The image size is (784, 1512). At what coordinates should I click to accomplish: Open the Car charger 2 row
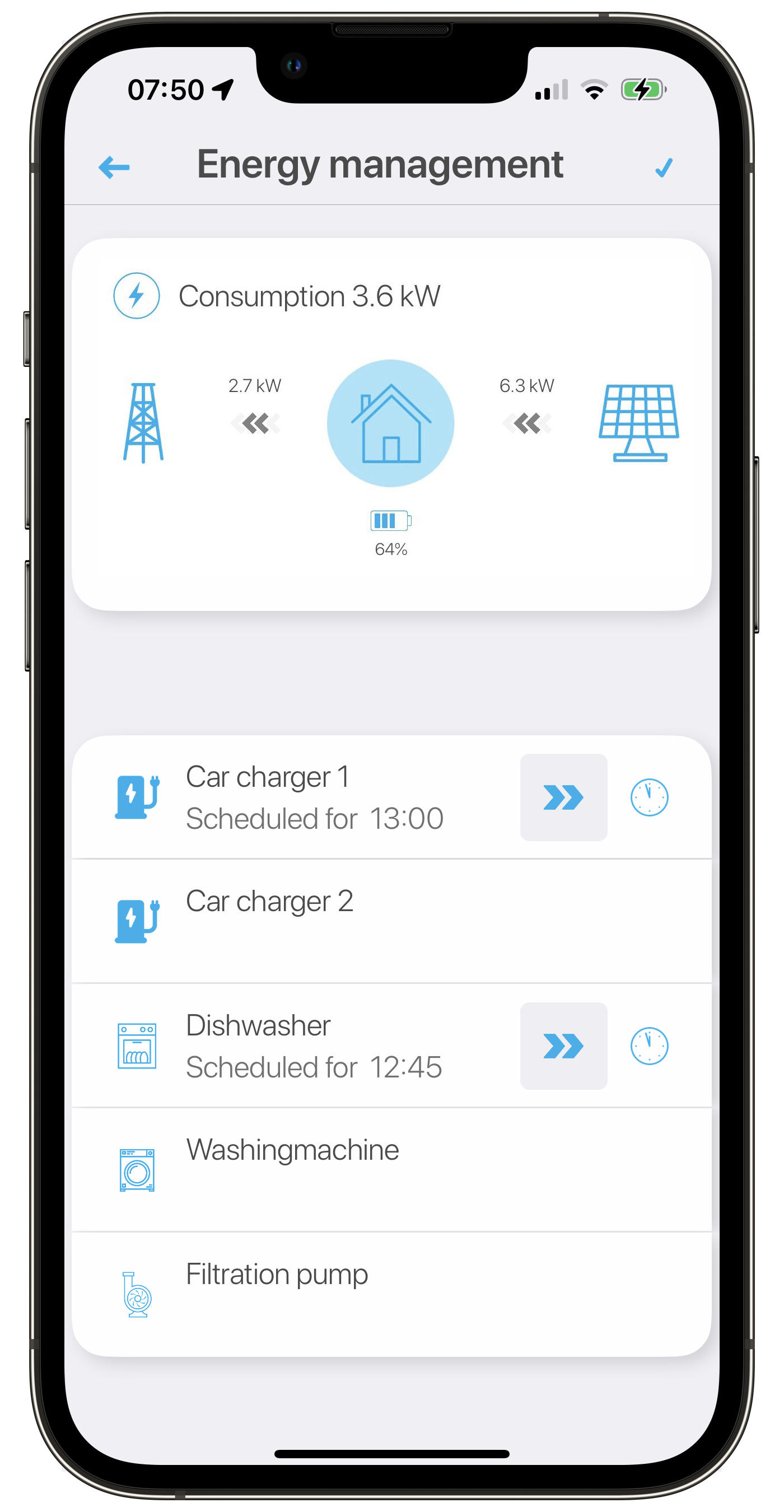[x=391, y=920]
